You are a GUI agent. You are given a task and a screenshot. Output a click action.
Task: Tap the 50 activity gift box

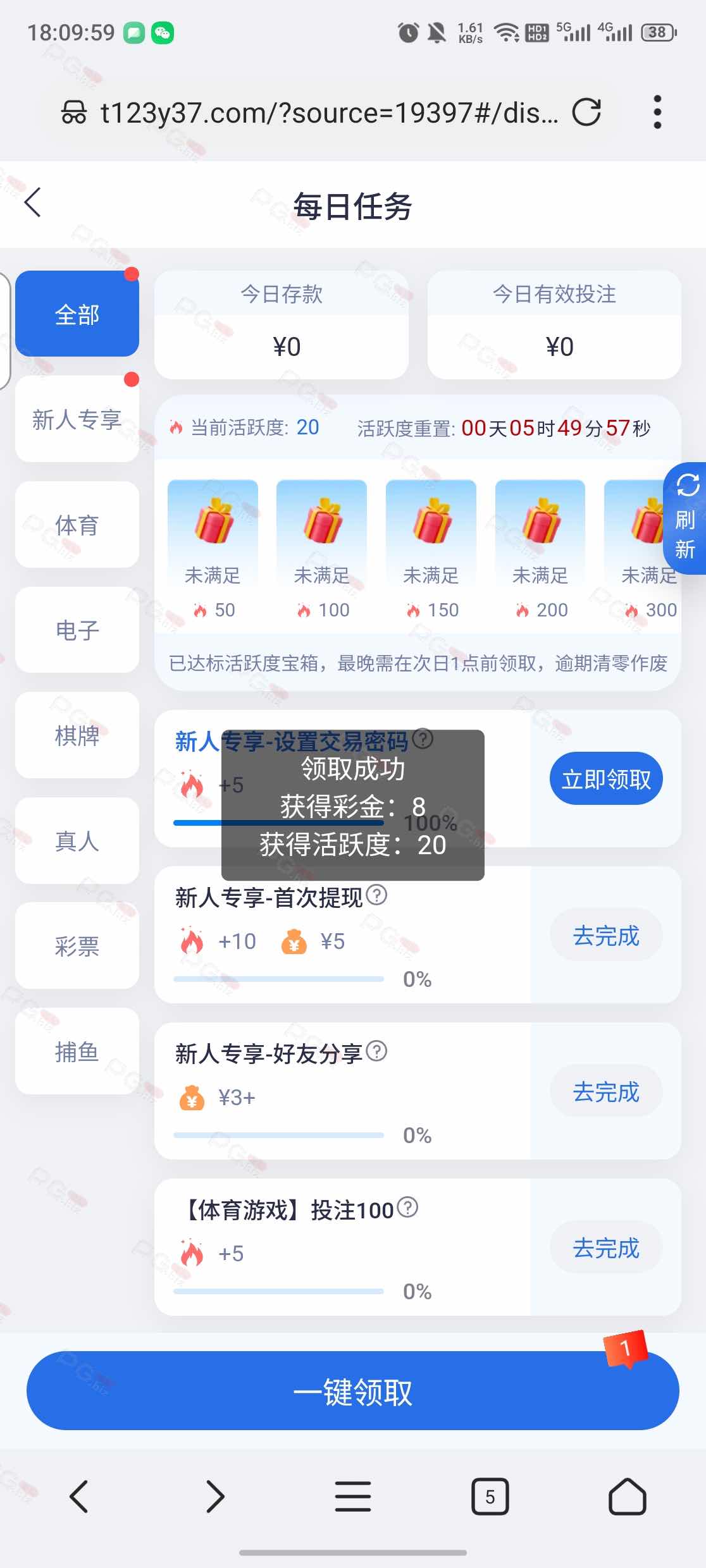(213, 531)
